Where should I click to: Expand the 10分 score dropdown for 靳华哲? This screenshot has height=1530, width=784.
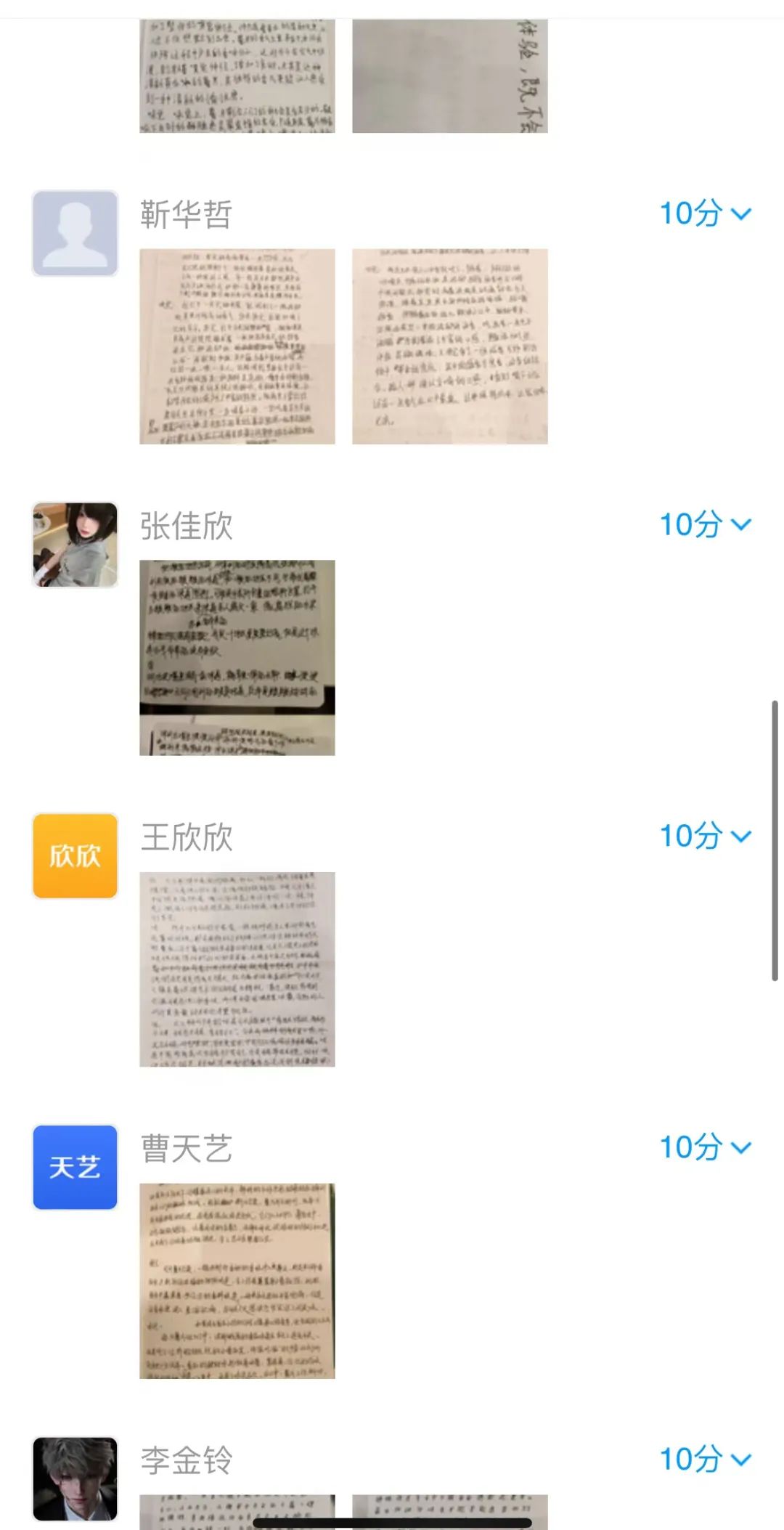(x=704, y=213)
